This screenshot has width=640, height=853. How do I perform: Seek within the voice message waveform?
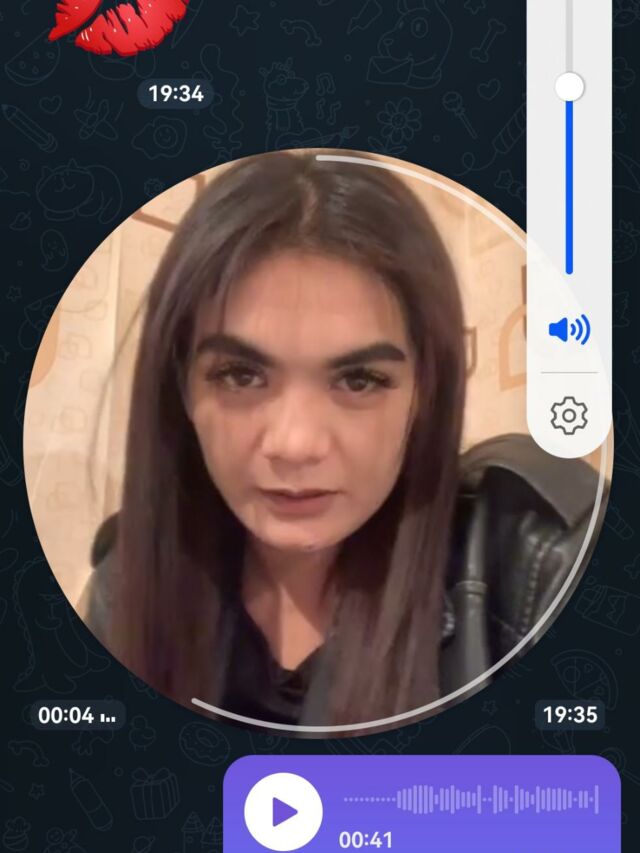click(470, 799)
